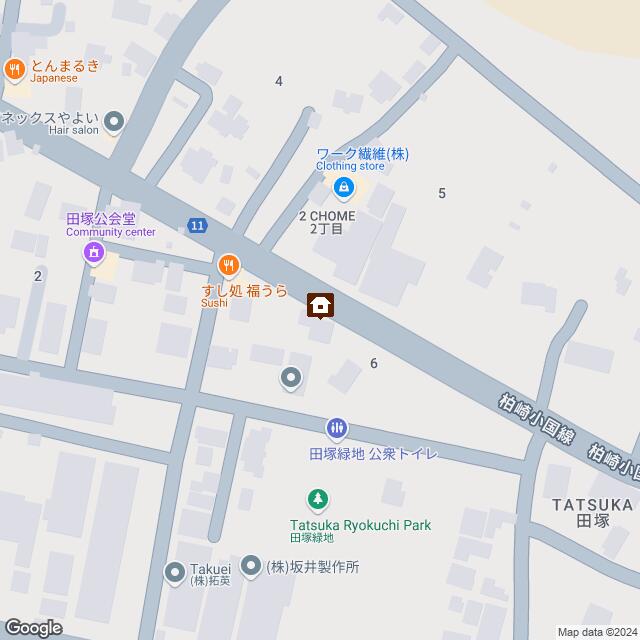The height and width of the screenshot is (640, 640).
Task: Select the すし処 福うら sushi restaurant marker
Action: 229,265
